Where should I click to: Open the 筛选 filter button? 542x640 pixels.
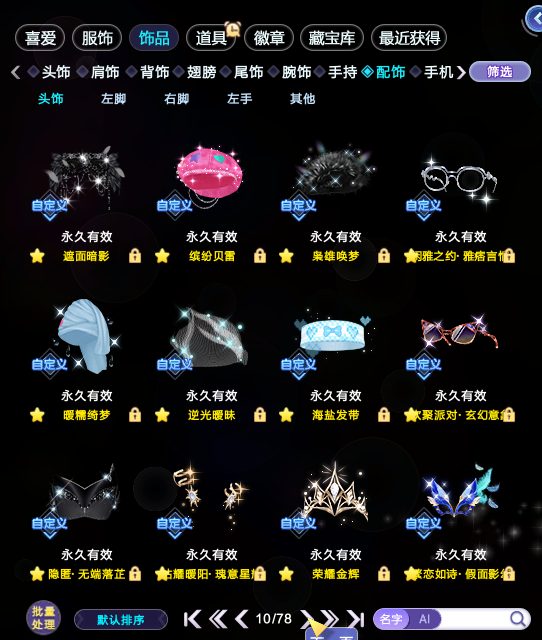click(x=500, y=72)
